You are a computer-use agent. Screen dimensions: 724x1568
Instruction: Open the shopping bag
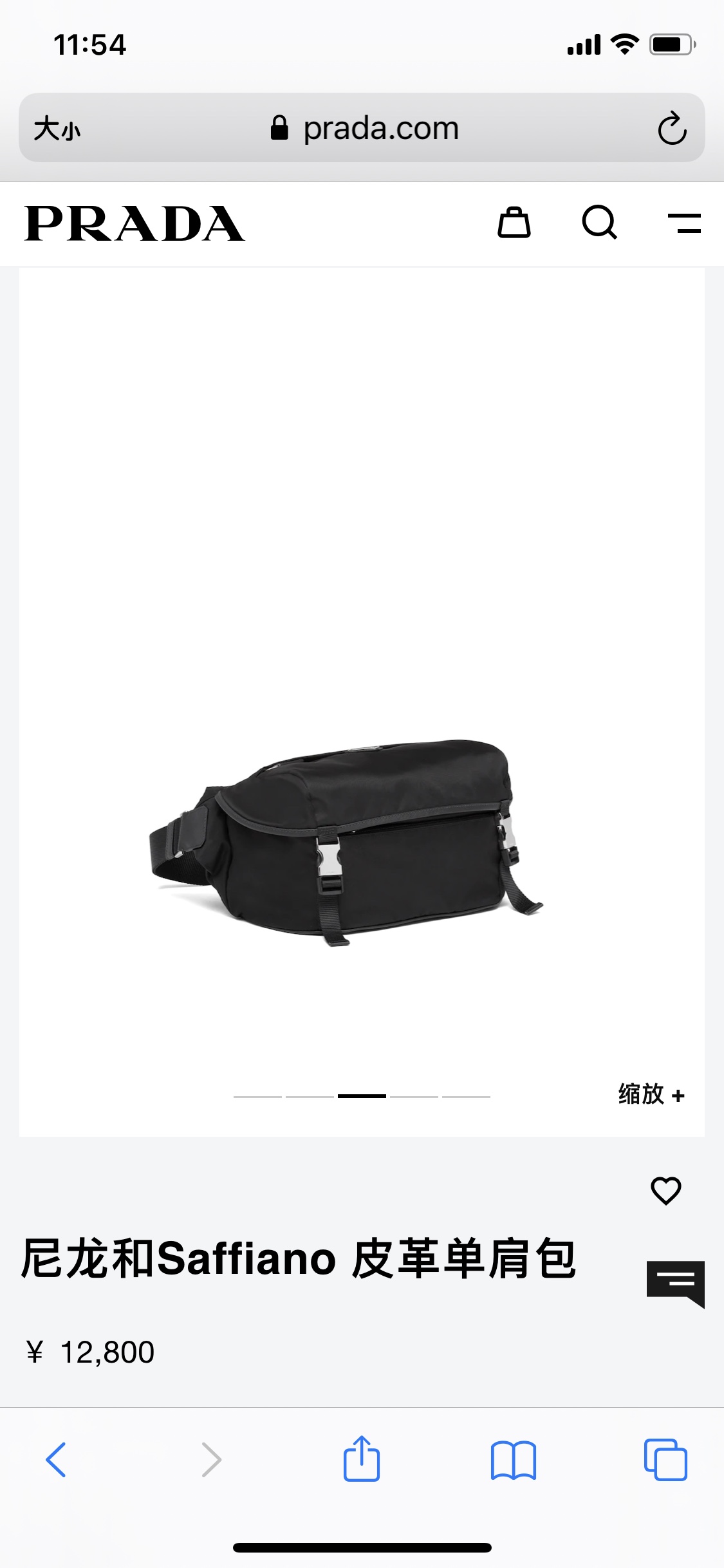coord(514,223)
